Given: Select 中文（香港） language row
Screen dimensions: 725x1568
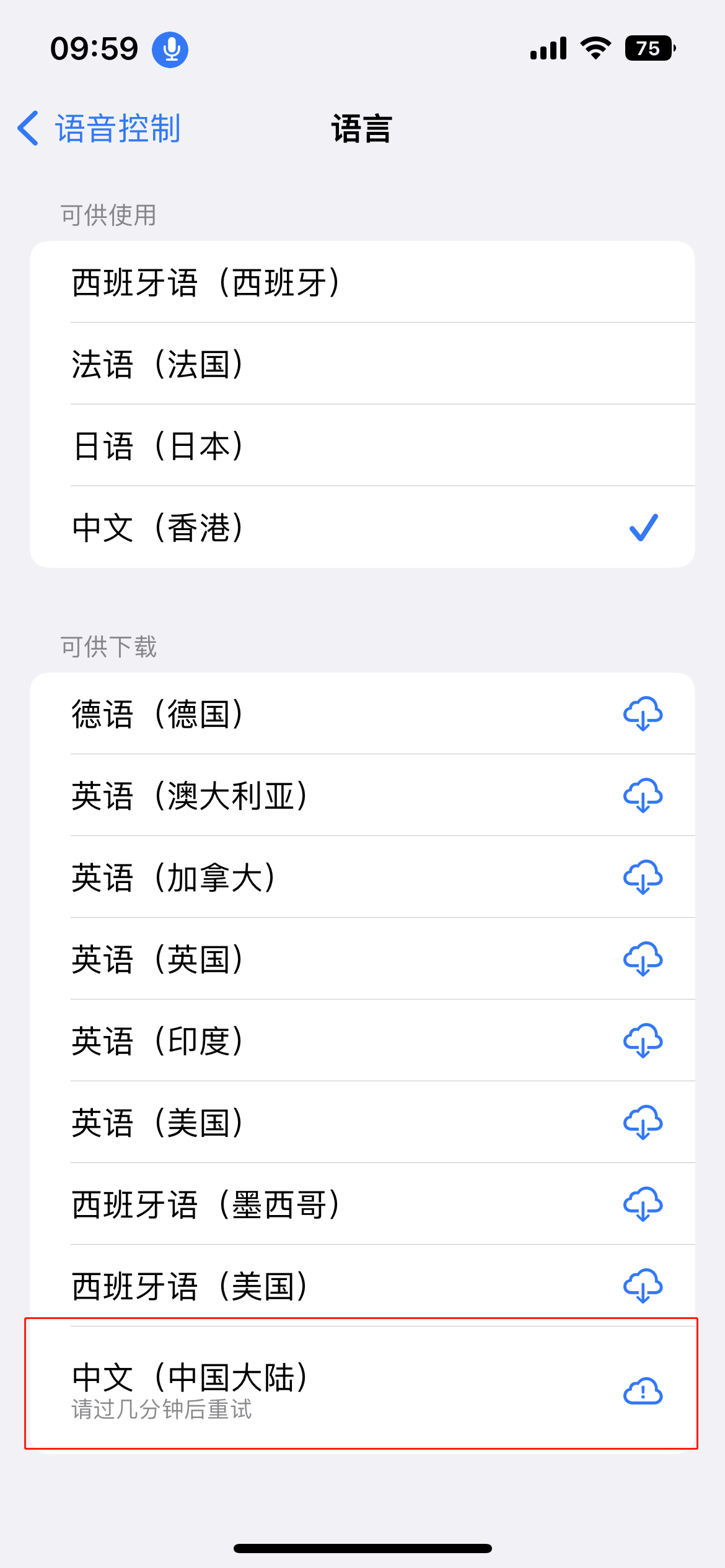Looking at the screenshot, I should pos(362,528).
